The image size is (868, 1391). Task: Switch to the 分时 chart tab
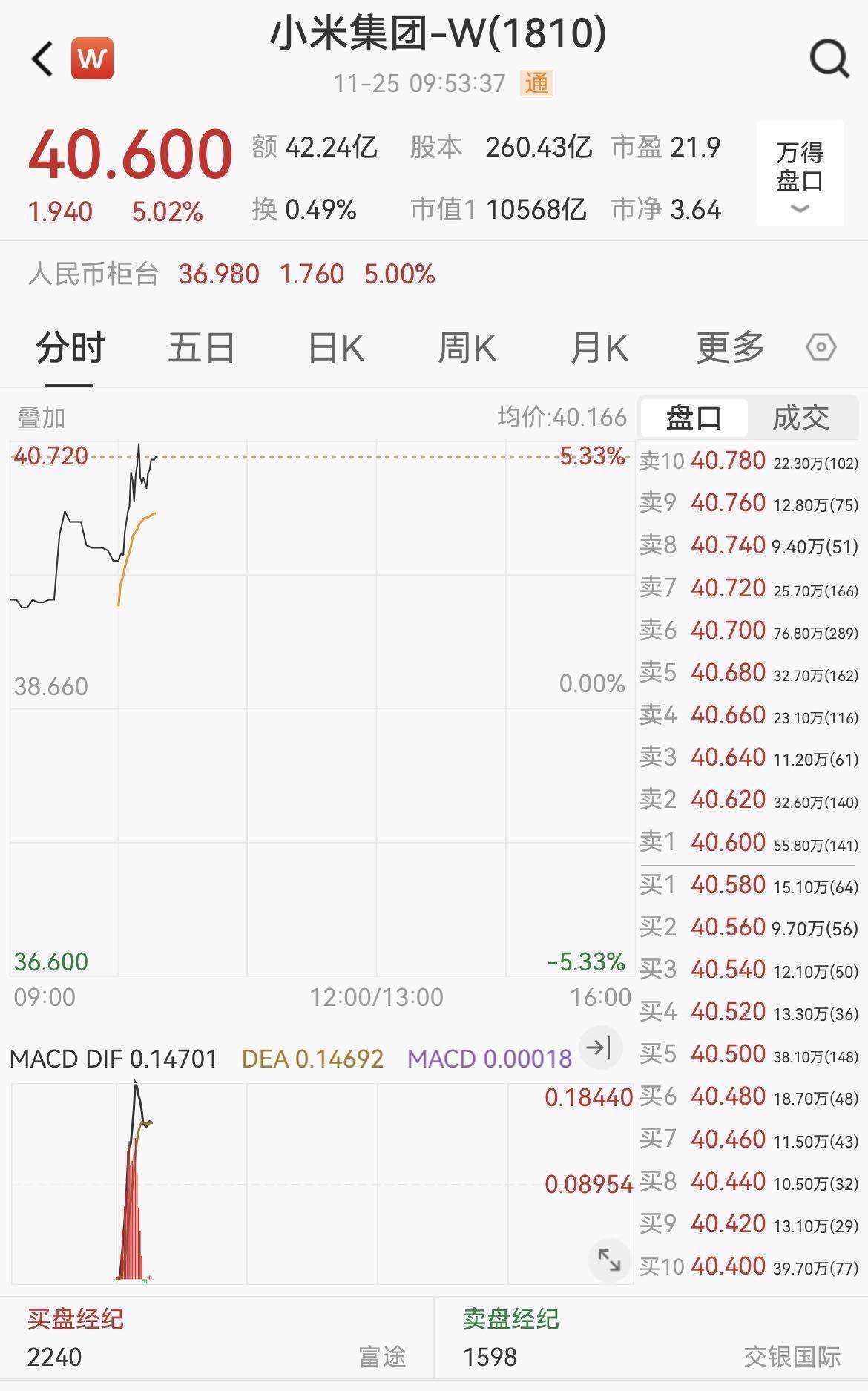(x=70, y=348)
